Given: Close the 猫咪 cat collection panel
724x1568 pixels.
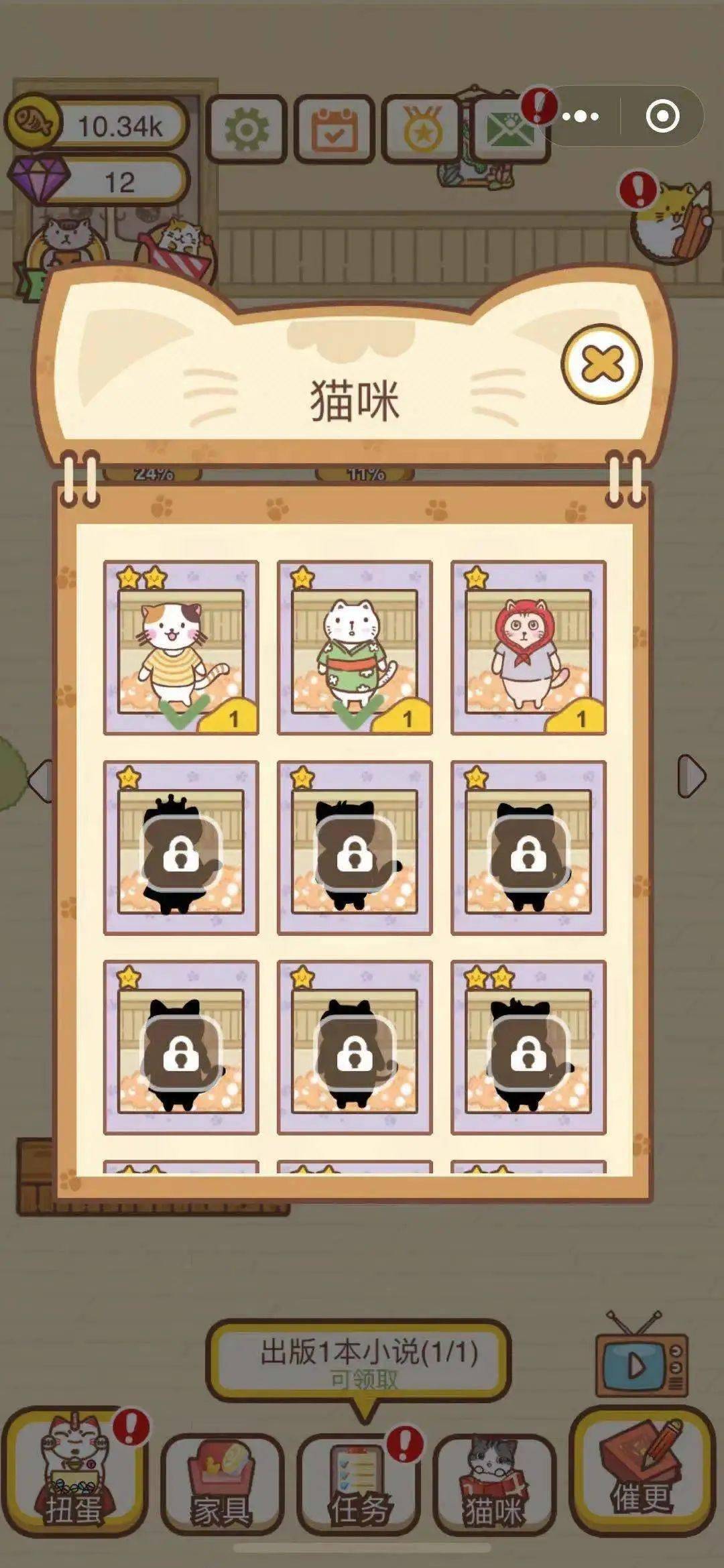Looking at the screenshot, I should point(601,364).
